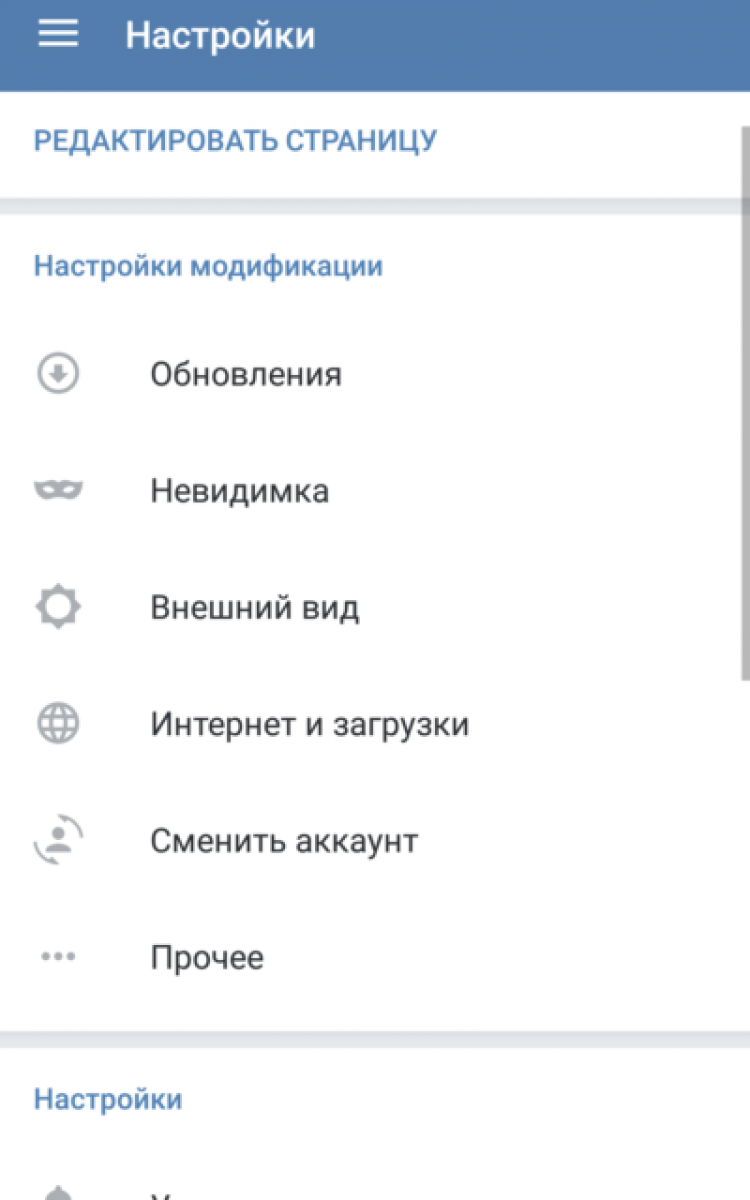Open Невидимка settings

(240, 491)
